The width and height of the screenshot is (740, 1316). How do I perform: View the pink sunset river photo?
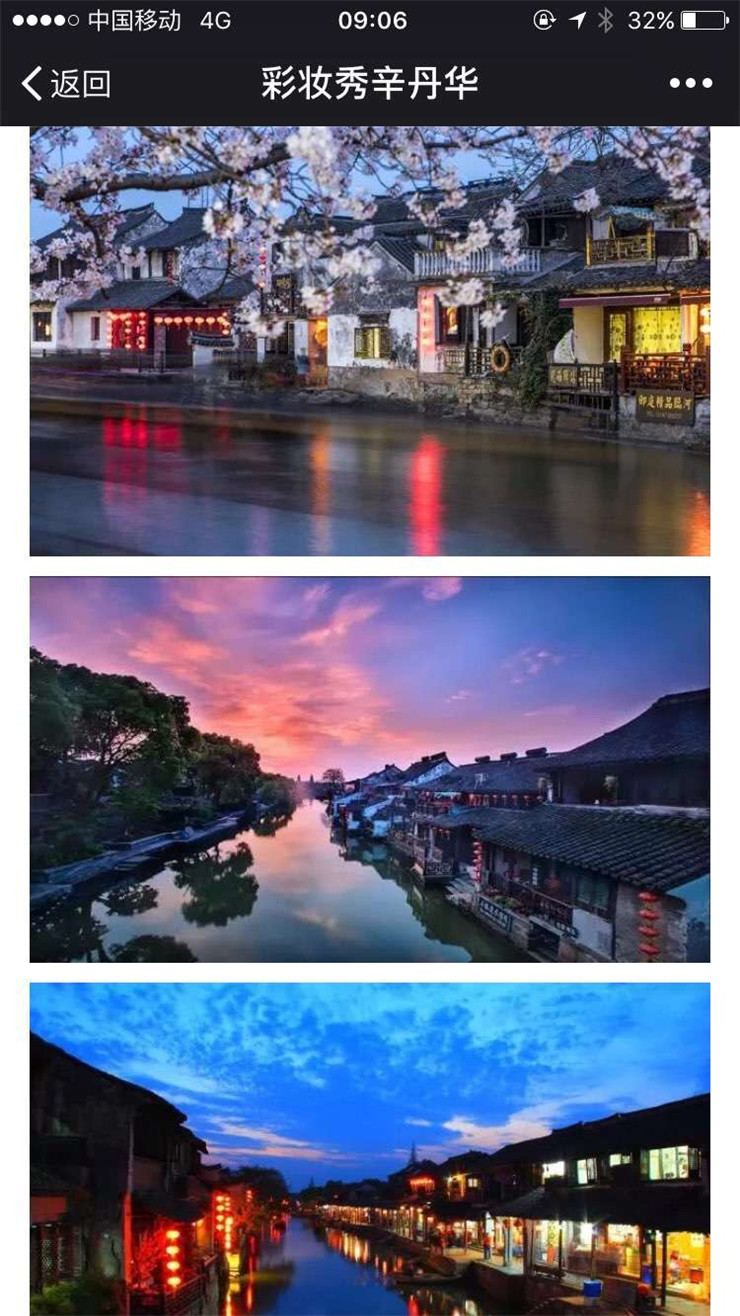370,768
